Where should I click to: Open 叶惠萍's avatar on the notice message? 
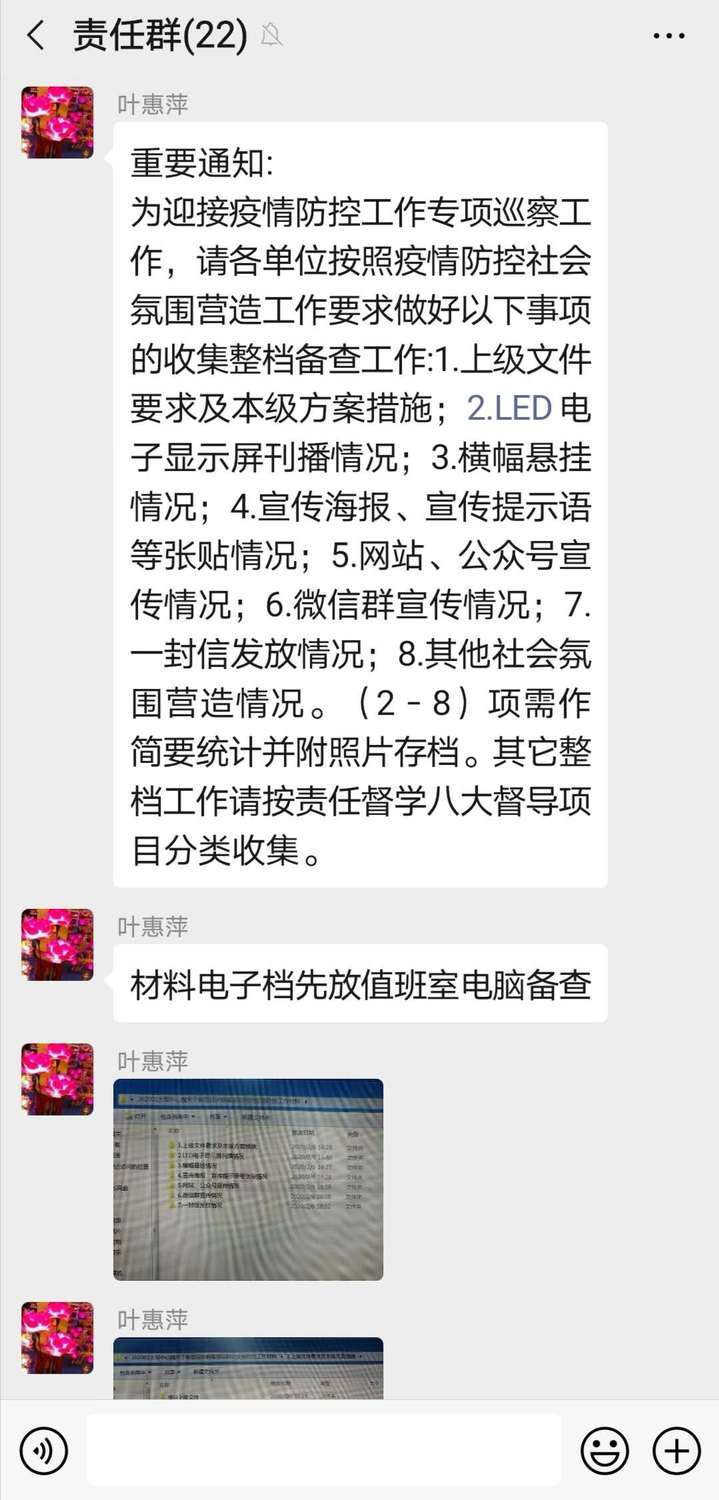click(57, 122)
